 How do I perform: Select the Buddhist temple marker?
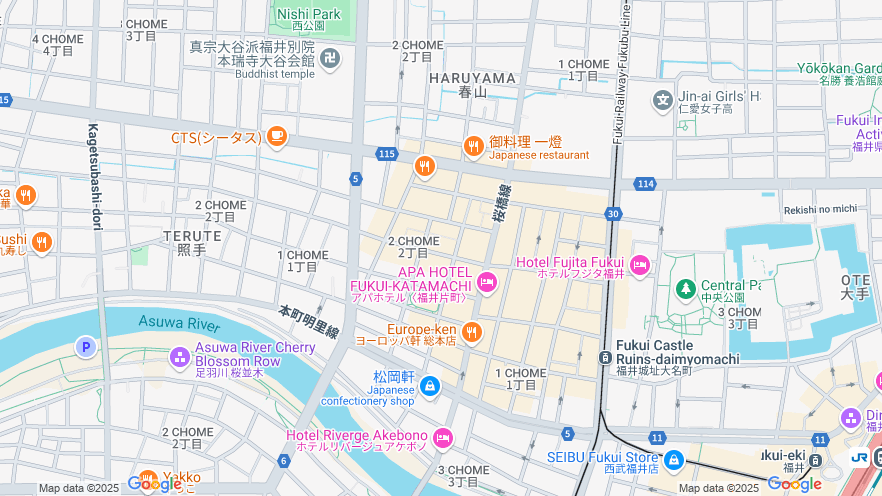pos(330,59)
